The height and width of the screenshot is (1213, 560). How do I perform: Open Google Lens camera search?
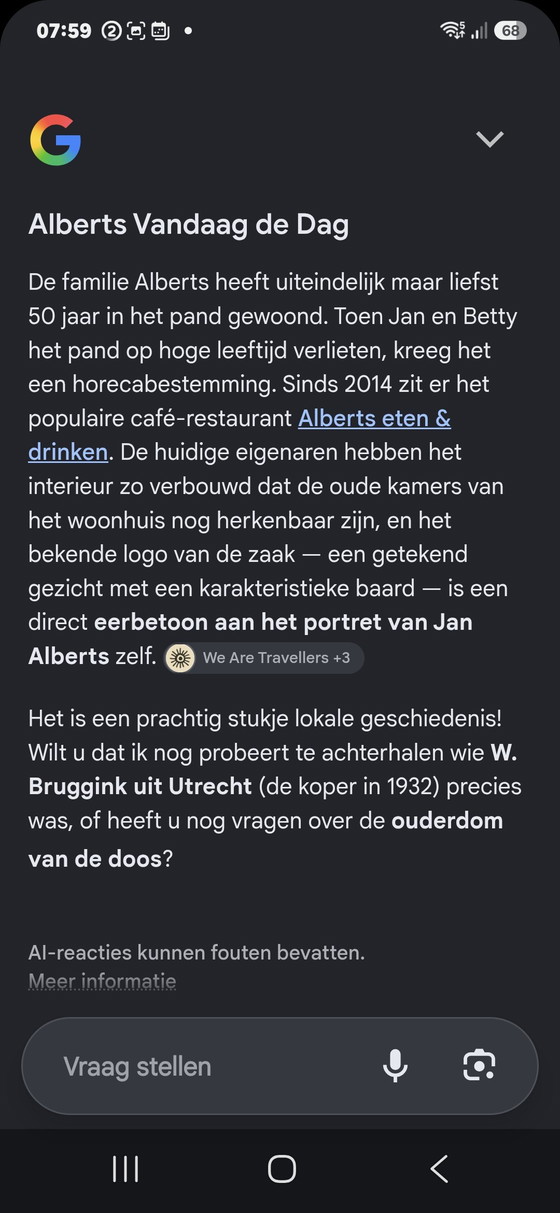pyautogui.click(x=480, y=1066)
